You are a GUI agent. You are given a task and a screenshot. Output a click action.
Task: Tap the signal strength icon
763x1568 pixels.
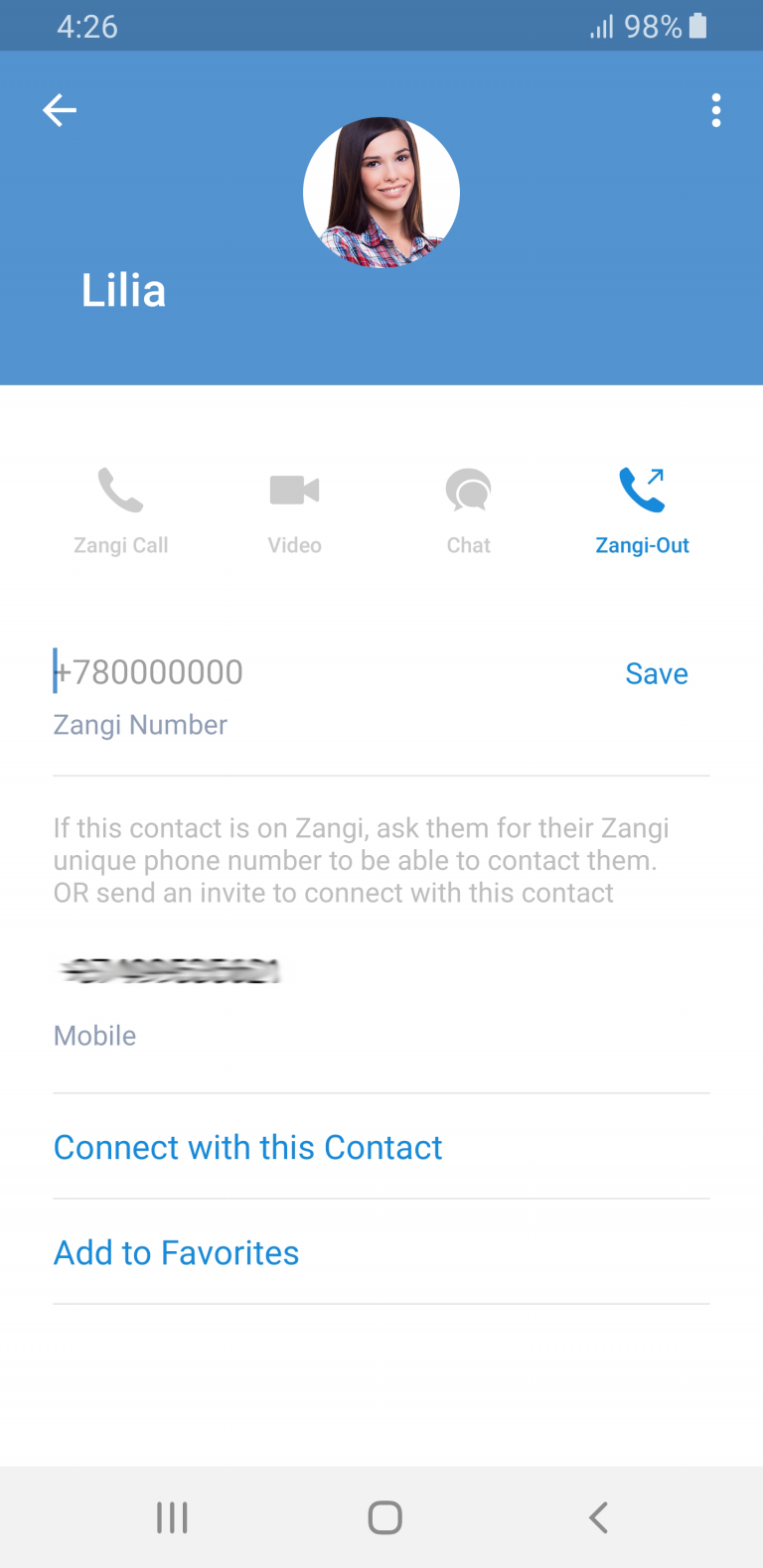tap(600, 26)
